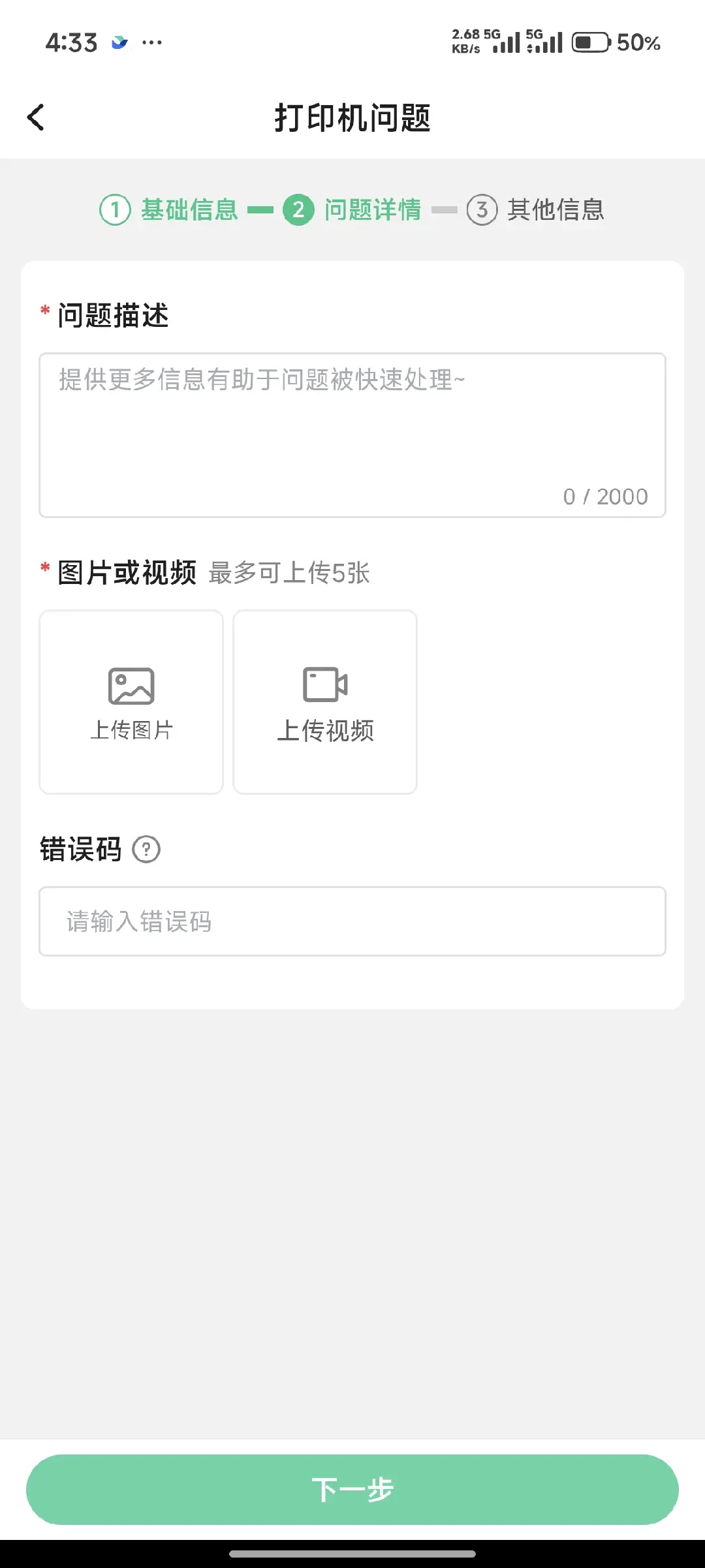The width and height of the screenshot is (705, 1568).
Task: Return to step 1 基础信息
Action: (x=168, y=210)
